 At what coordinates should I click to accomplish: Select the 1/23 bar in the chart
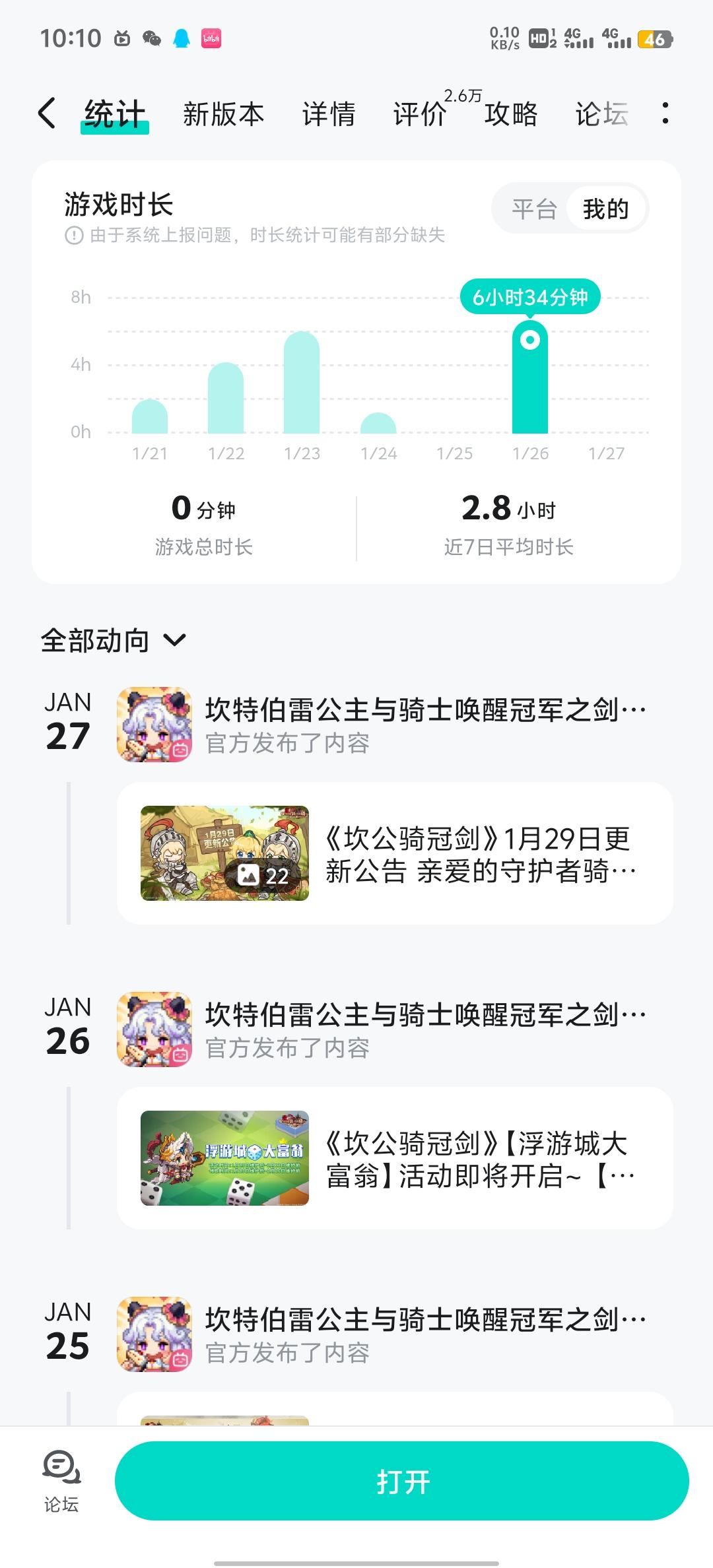click(302, 383)
